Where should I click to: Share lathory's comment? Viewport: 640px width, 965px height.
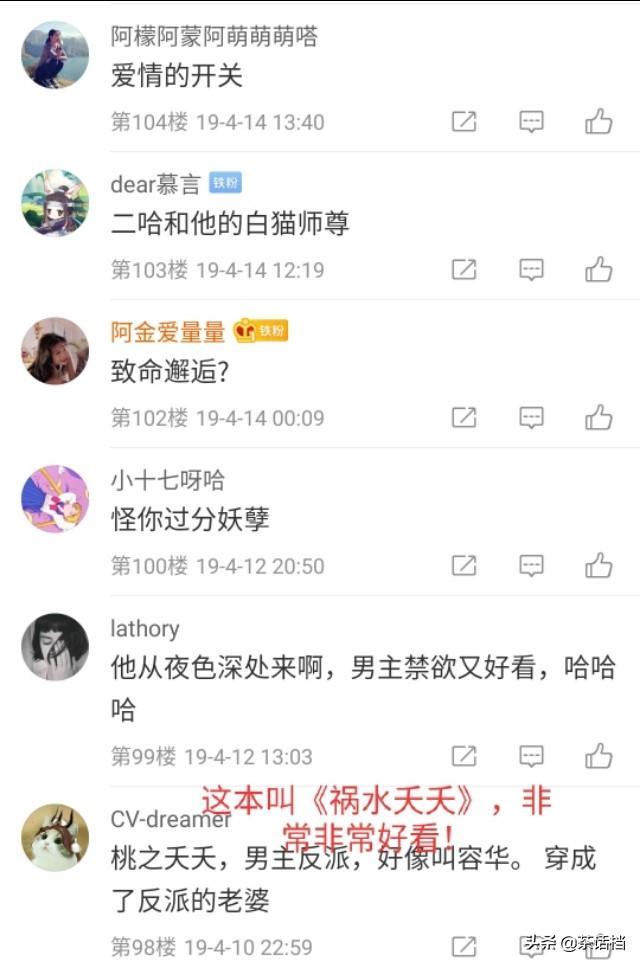pyautogui.click(x=464, y=756)
